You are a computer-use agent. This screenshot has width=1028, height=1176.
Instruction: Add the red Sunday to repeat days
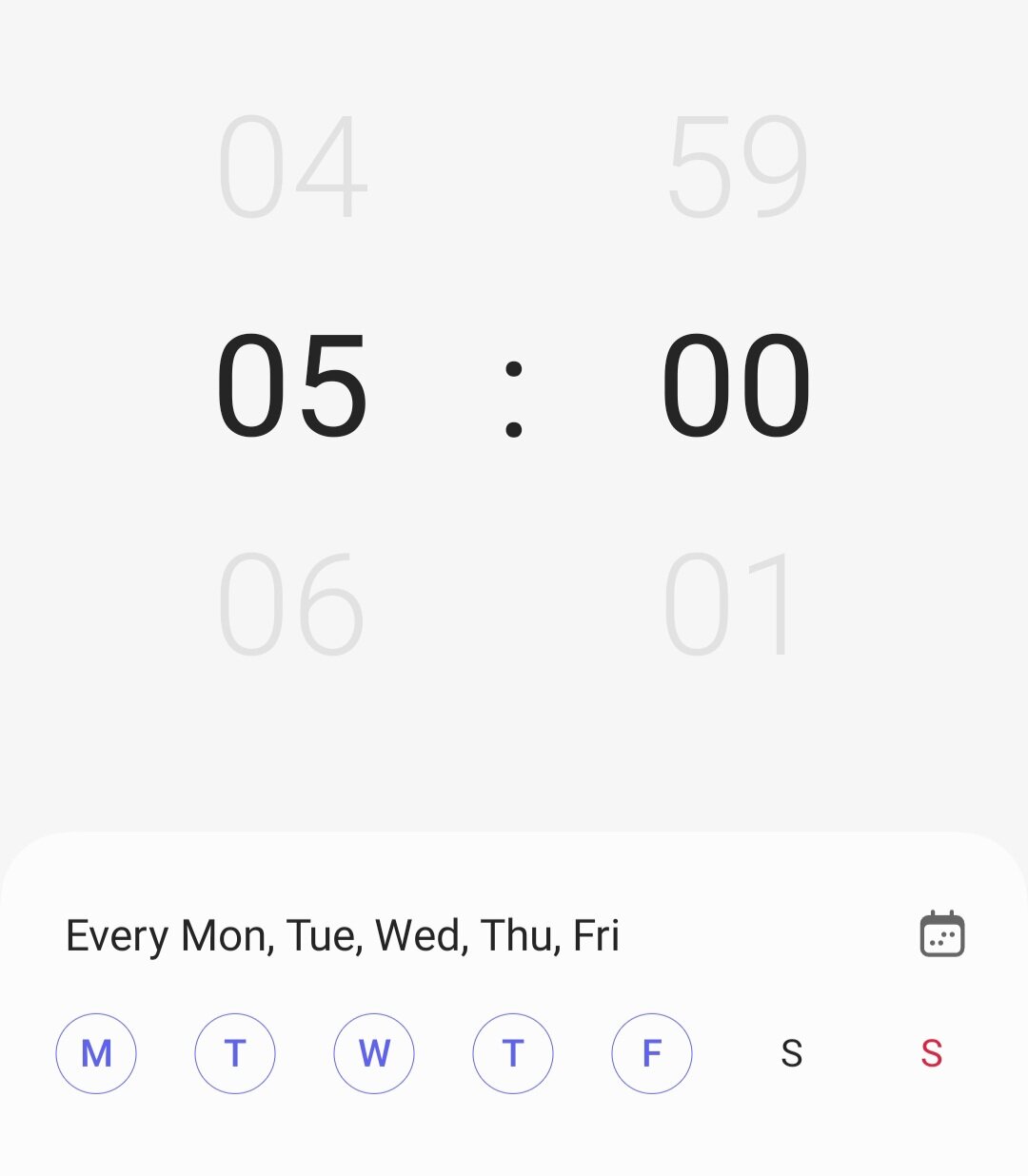point(931,1053)
